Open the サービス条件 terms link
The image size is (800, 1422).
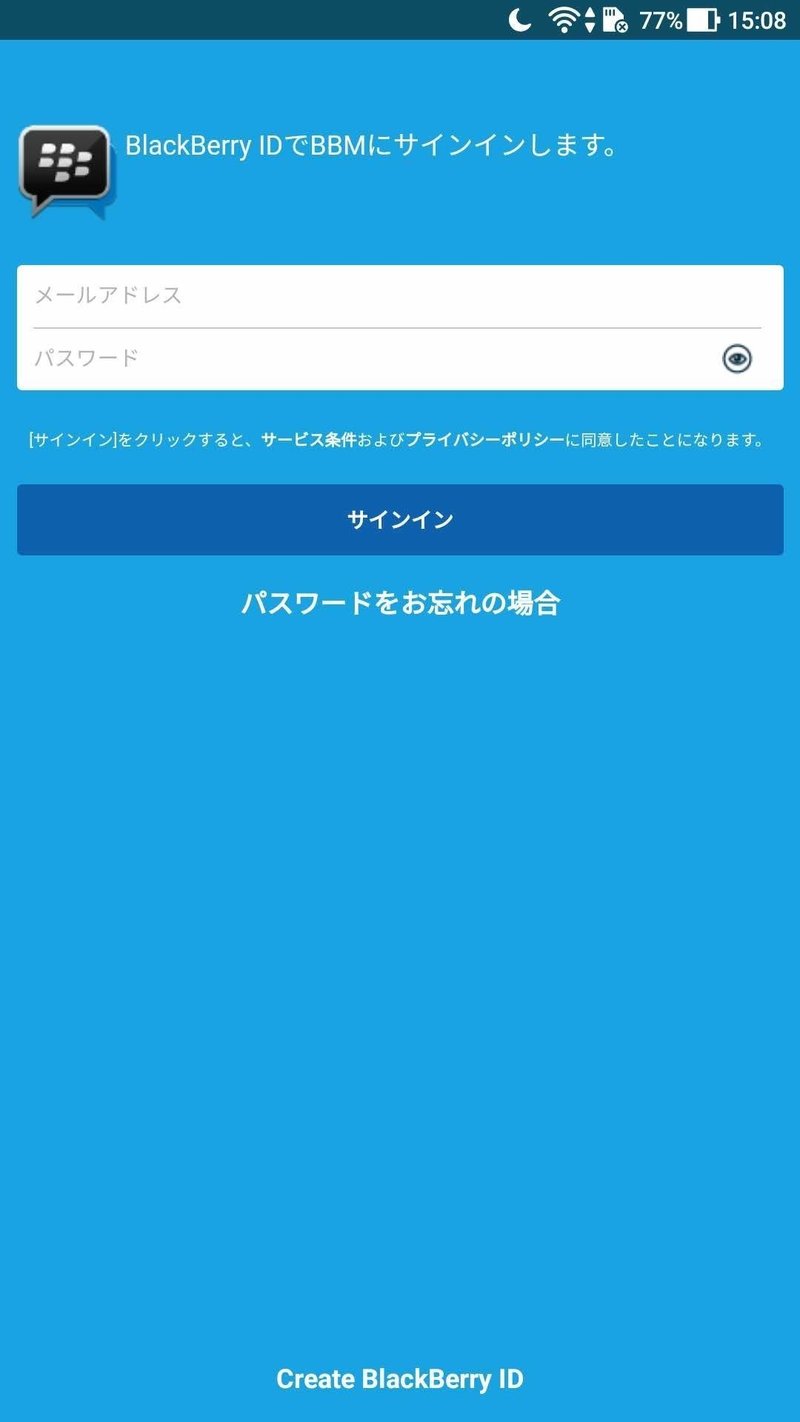(x=309, y=439)
